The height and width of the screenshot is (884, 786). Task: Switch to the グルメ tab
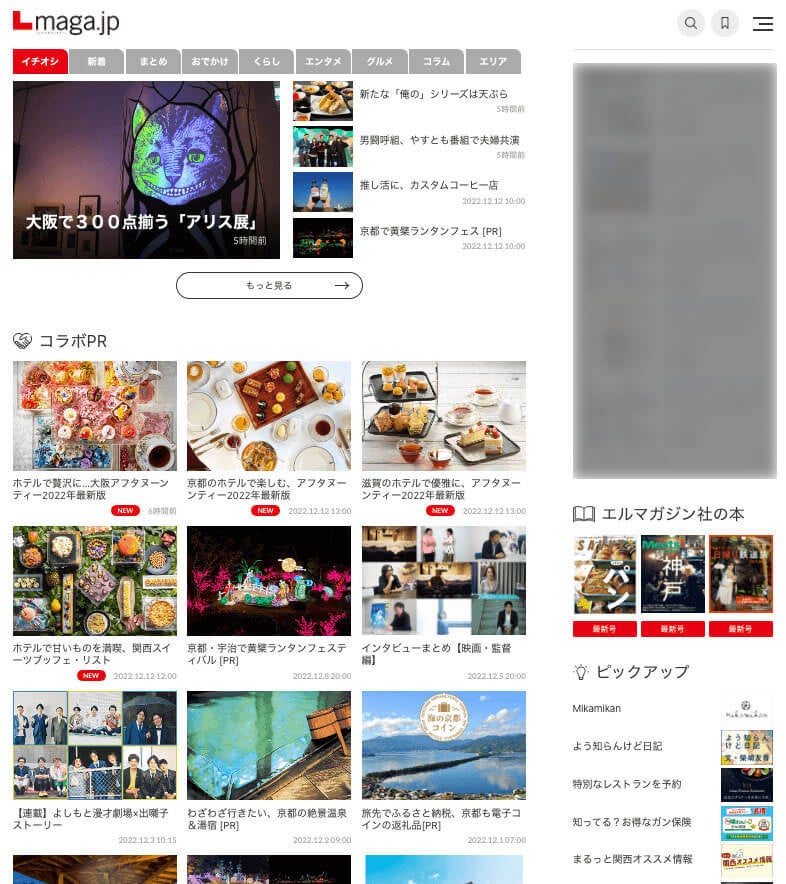coord(380,62)
